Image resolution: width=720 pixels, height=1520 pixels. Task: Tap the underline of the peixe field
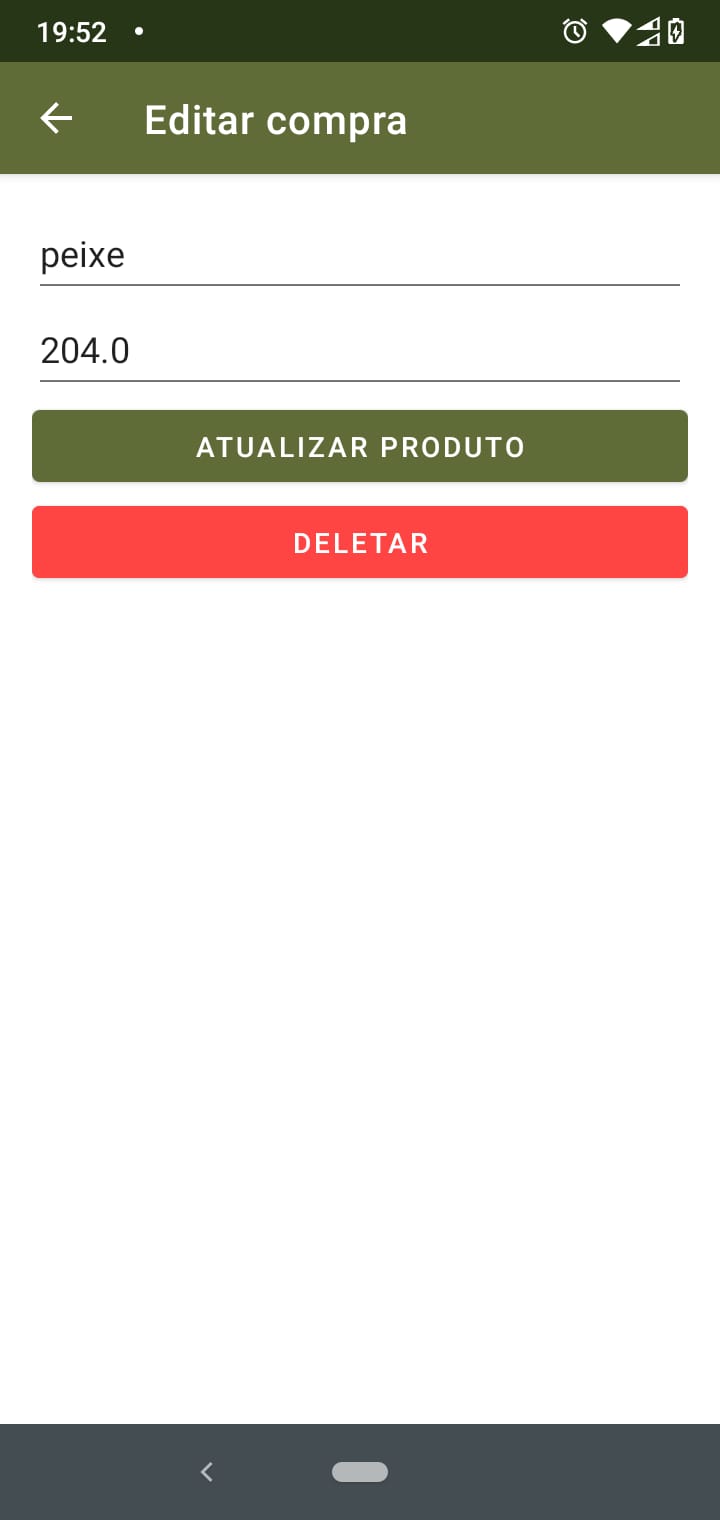360,286
